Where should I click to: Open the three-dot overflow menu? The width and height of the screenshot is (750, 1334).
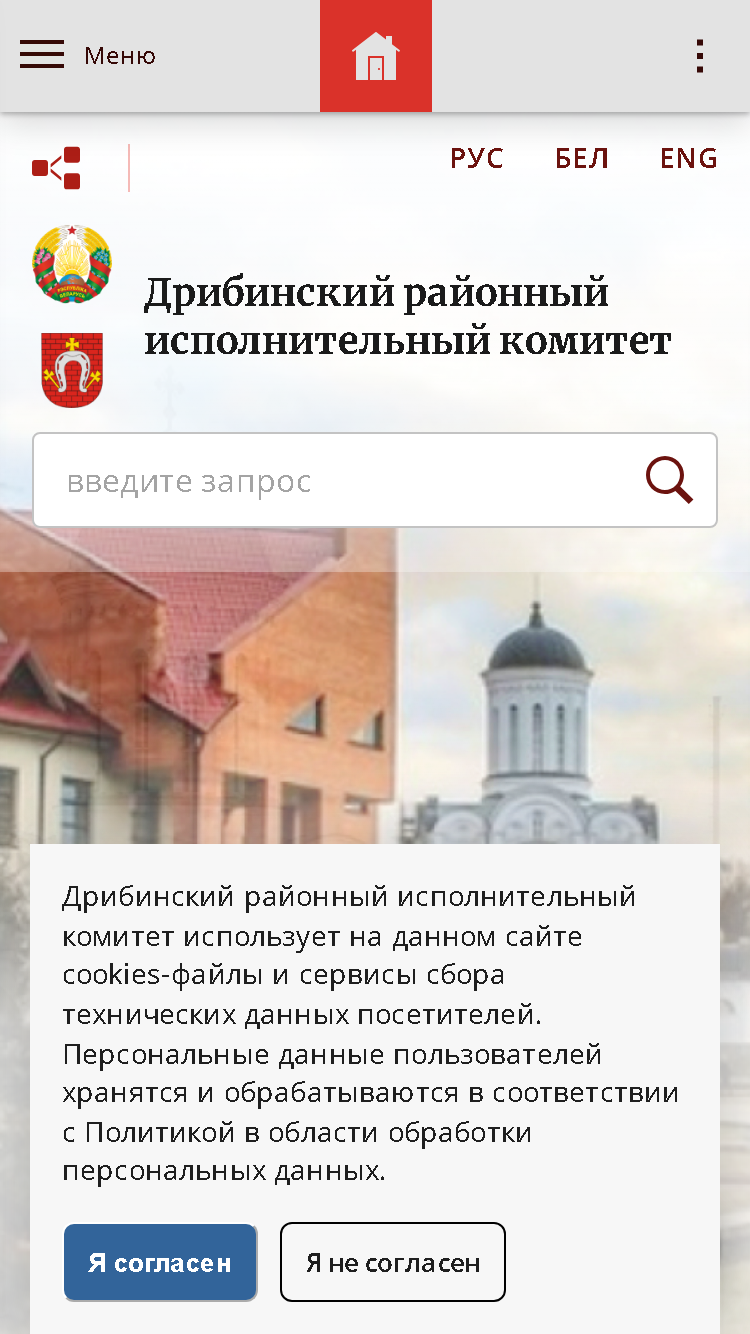coord(700,56)
